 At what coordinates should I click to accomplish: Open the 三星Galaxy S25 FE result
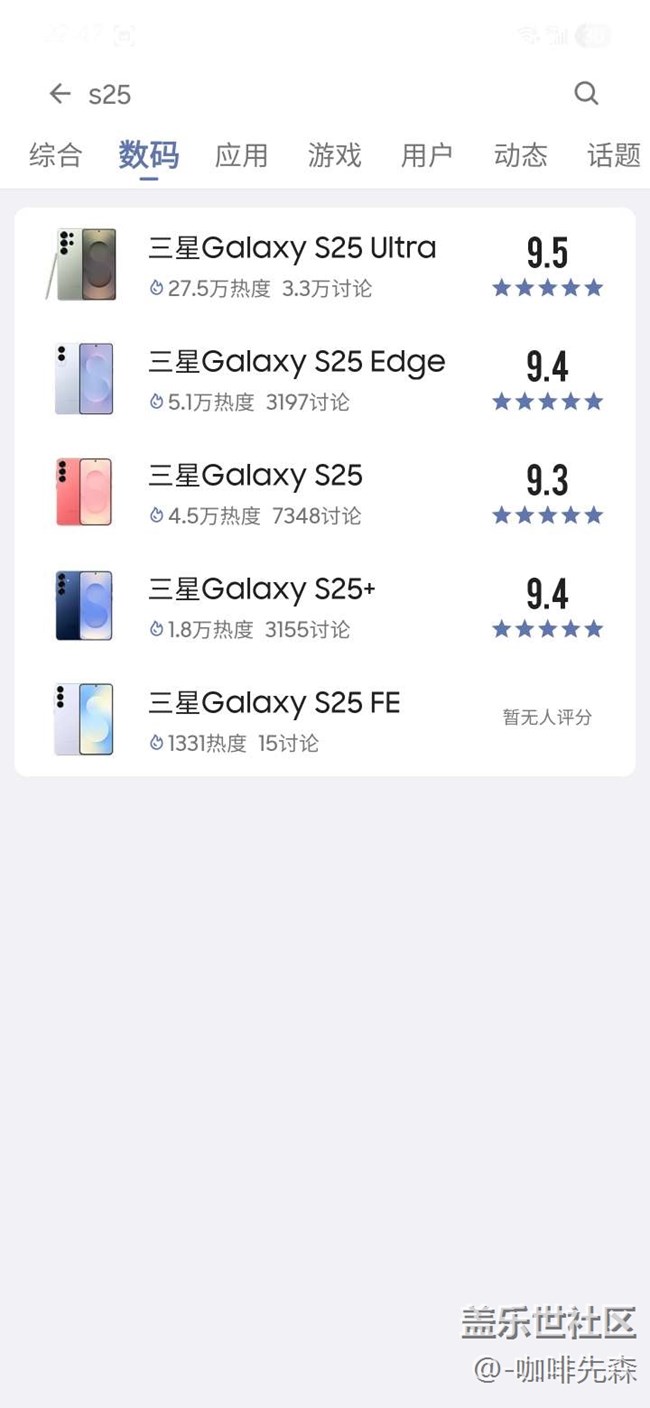[x=275, y=720]
